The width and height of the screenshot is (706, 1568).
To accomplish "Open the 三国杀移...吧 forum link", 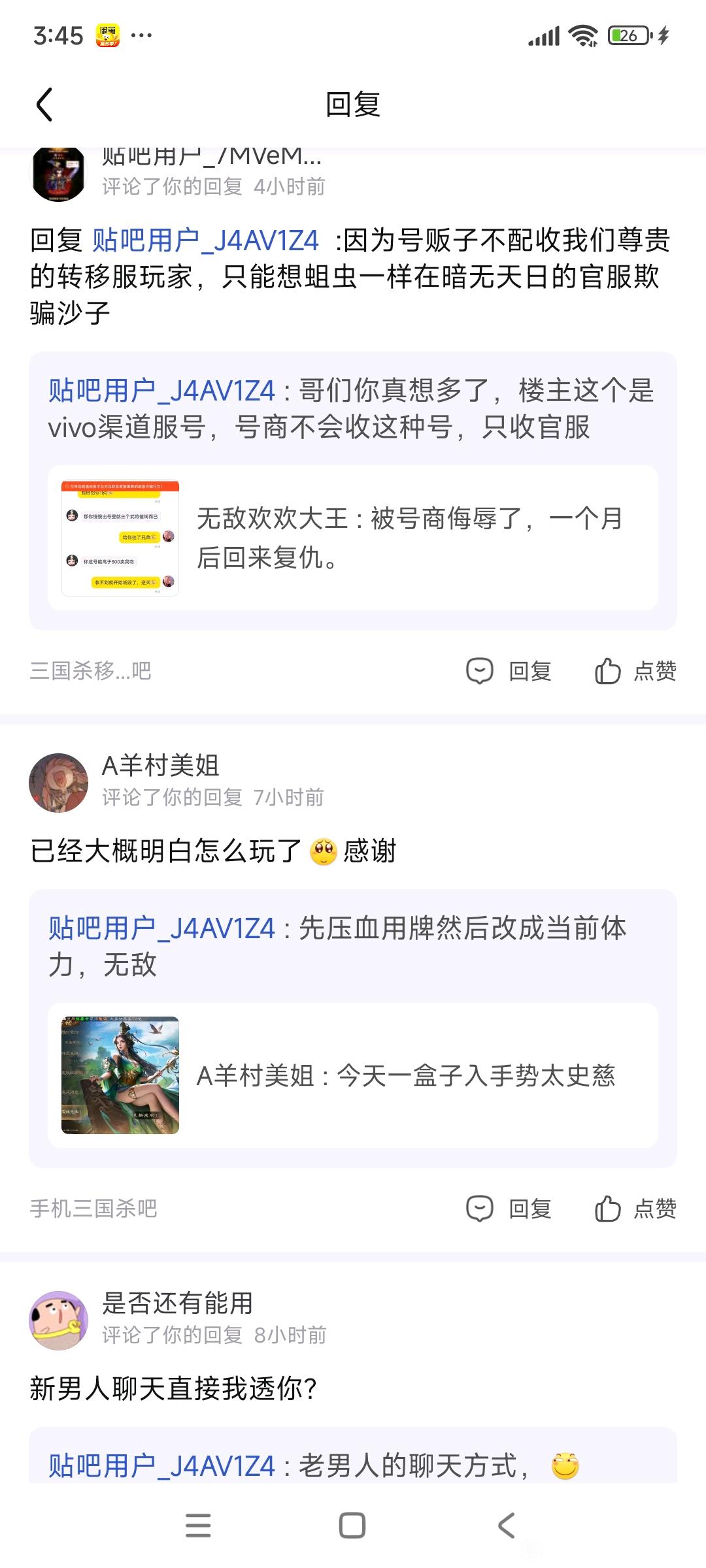I will [x=90, y=670].
